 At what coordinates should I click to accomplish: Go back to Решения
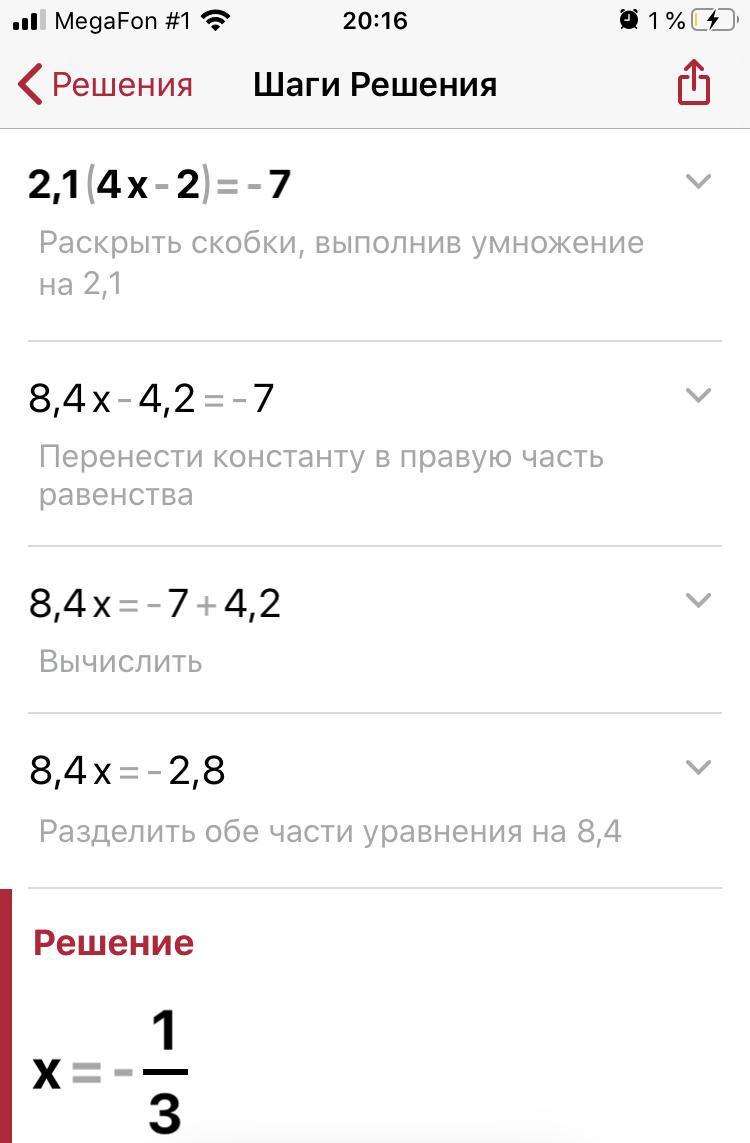click(x=105, y=85)
